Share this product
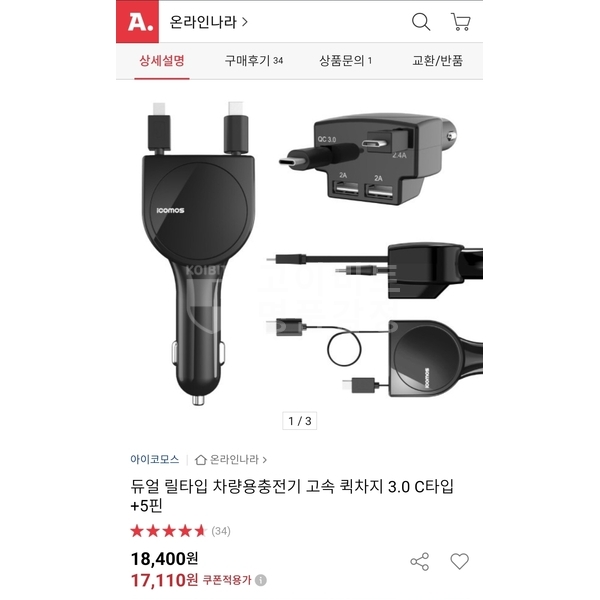Viewport: 600px width, 600px height. [x=420, y=561]
